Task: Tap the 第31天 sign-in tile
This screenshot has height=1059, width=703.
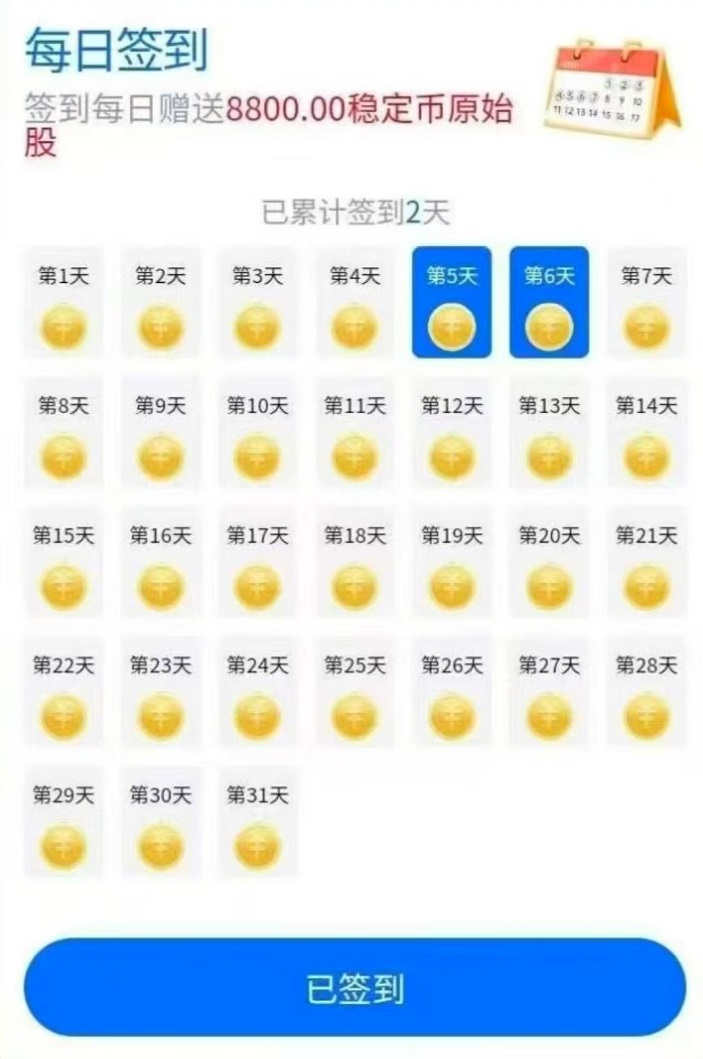Action: click(257, 824)
